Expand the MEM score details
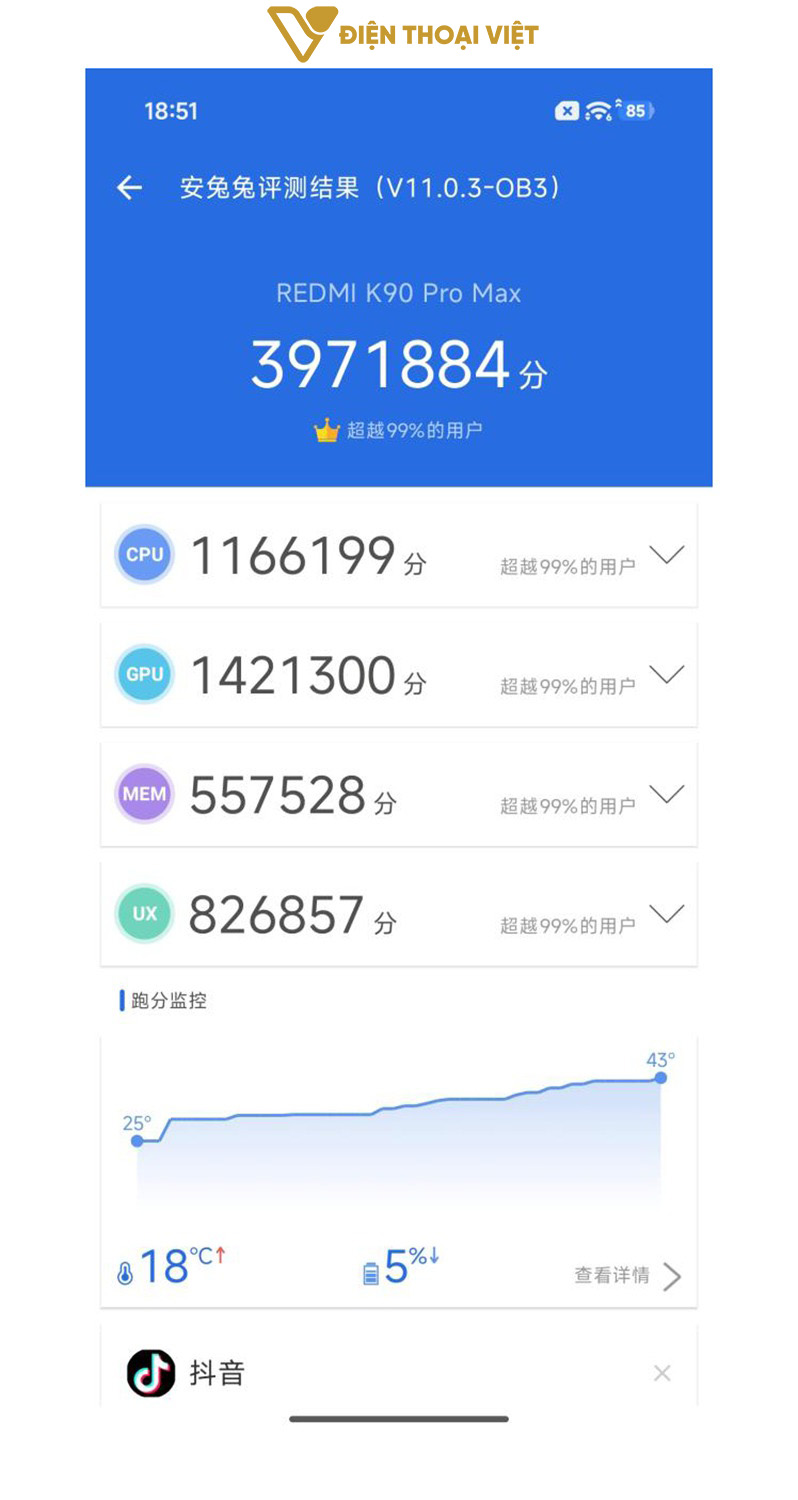The image size is (798, 1500). [x=667, y=794]
